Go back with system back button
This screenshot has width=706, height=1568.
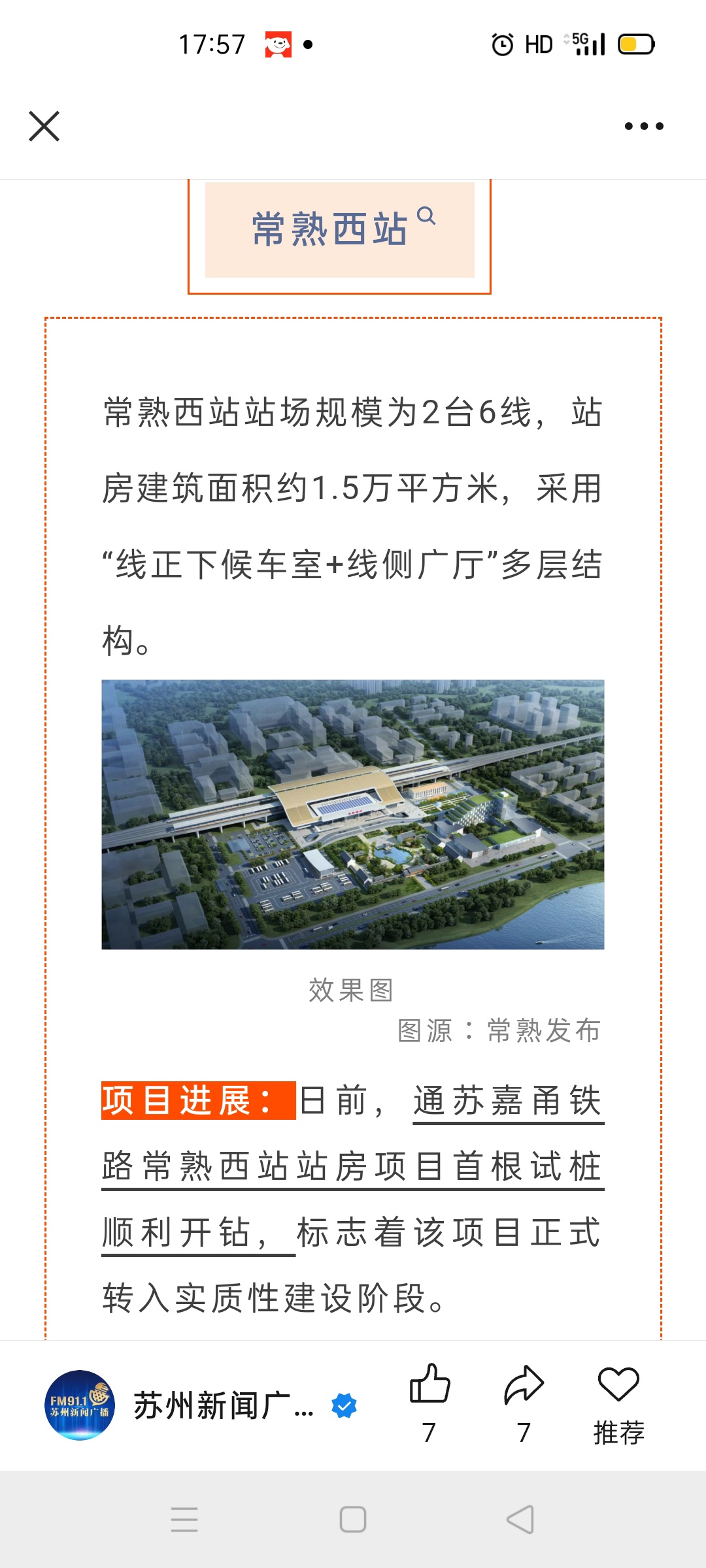[521, 1520]
